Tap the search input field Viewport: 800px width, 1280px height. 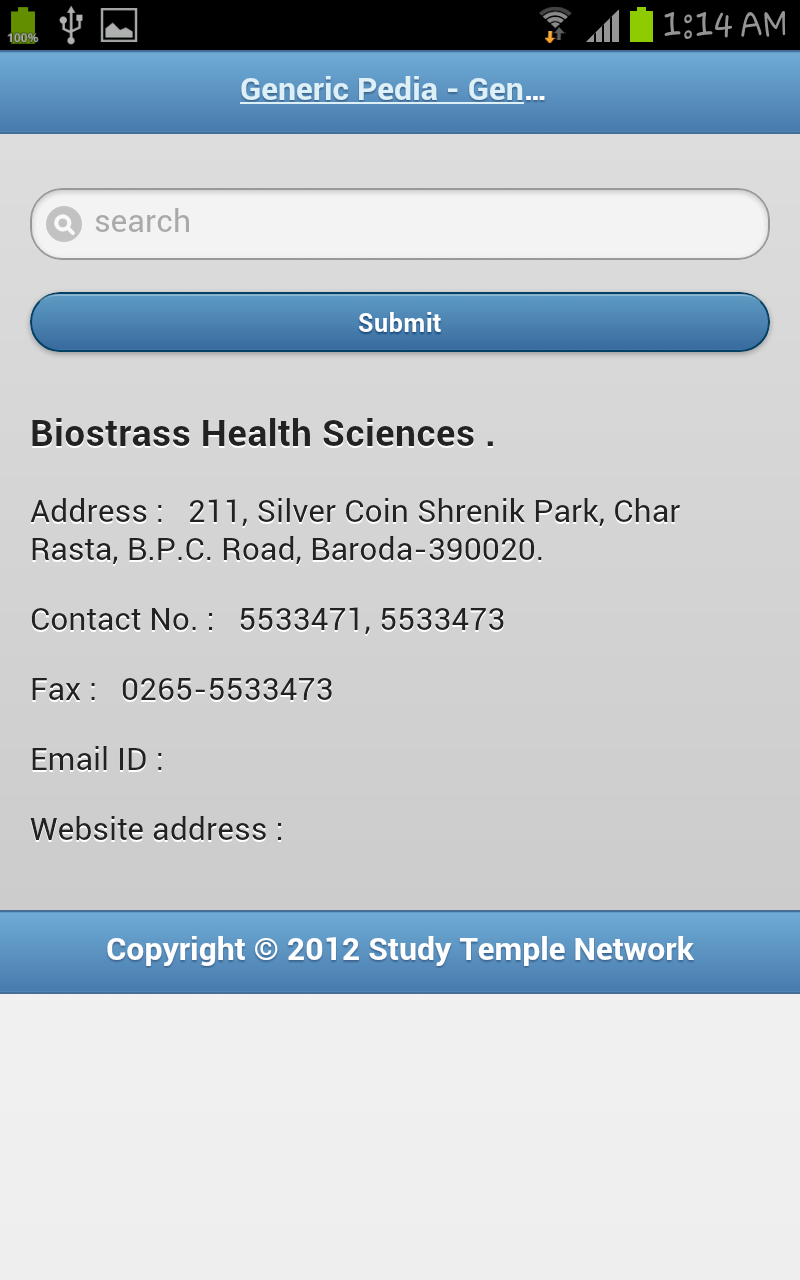coord(400,223)
